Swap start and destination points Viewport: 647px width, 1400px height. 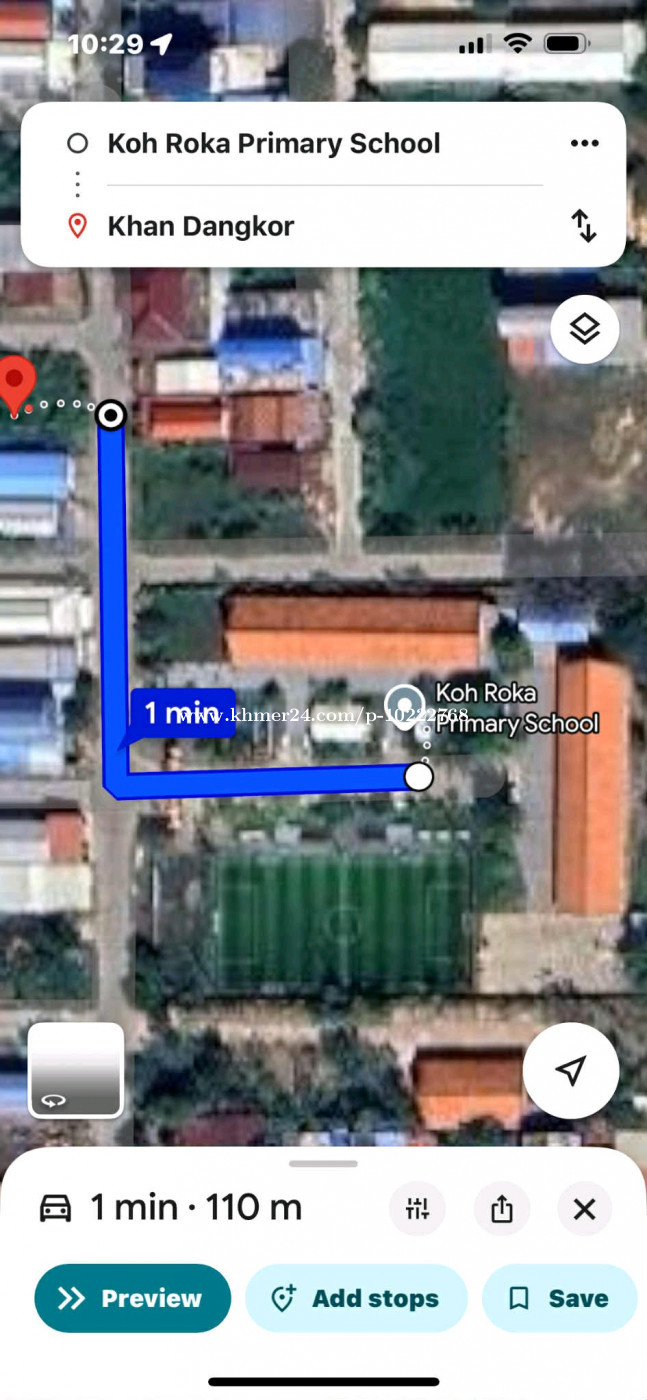(584, 226)
